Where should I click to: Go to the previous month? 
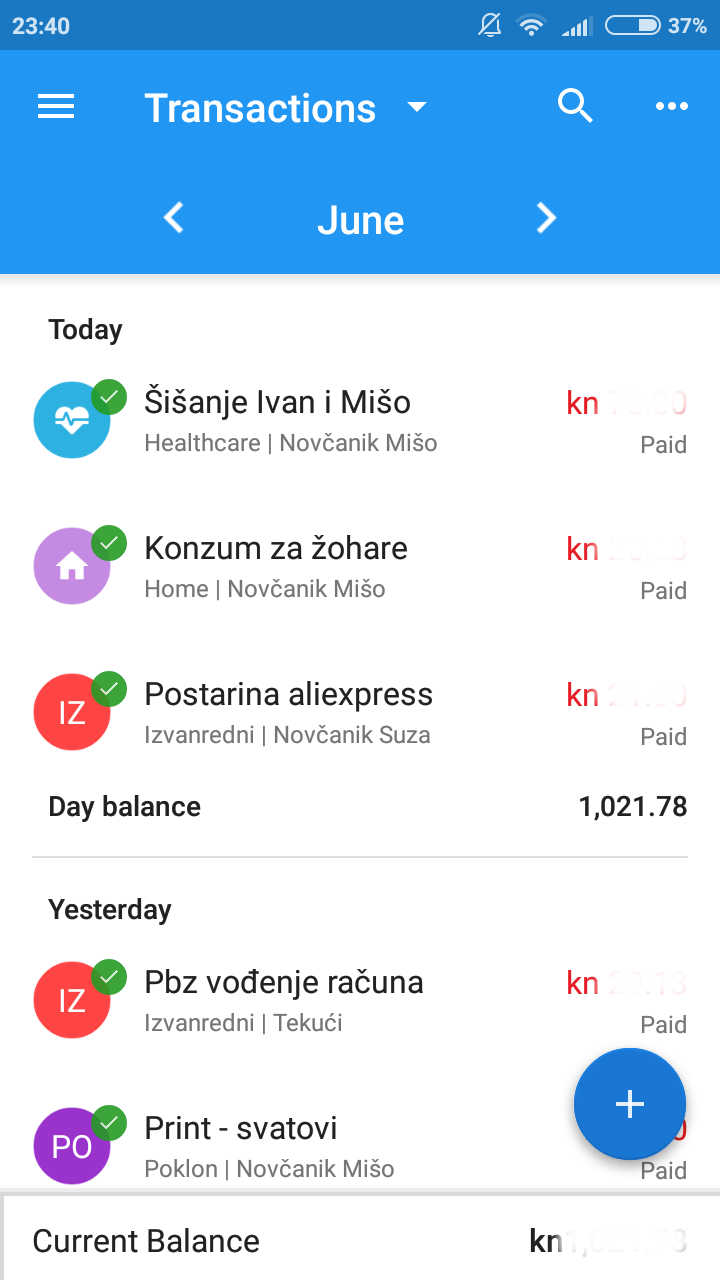pos(174,218)
